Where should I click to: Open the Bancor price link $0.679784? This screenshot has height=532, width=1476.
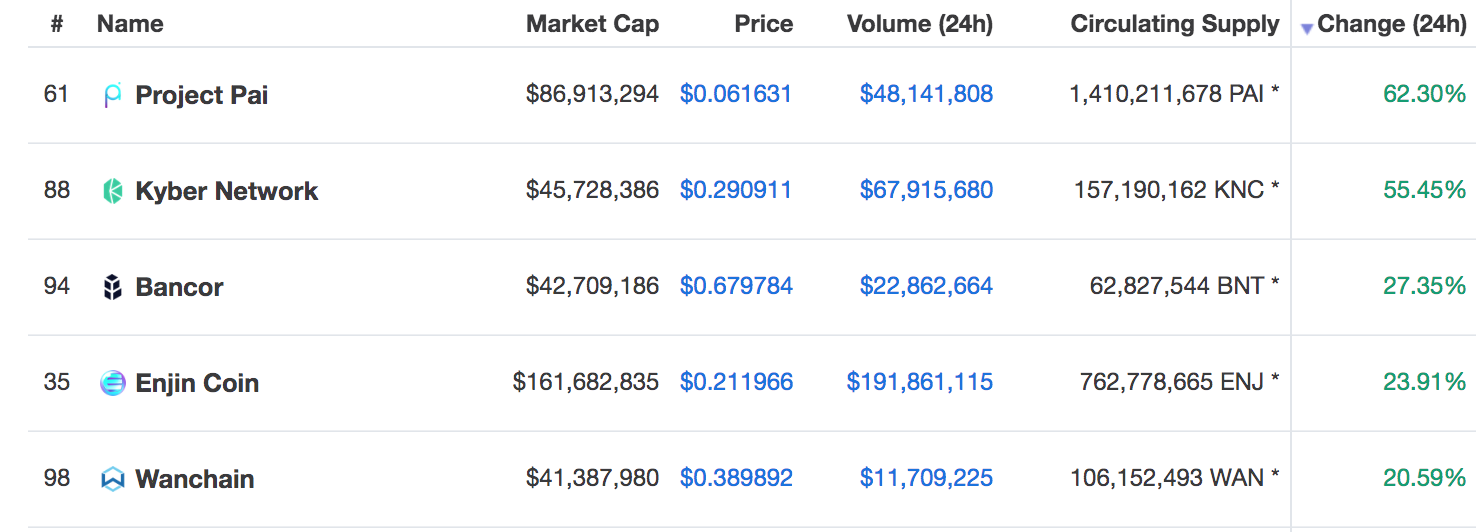736,287
